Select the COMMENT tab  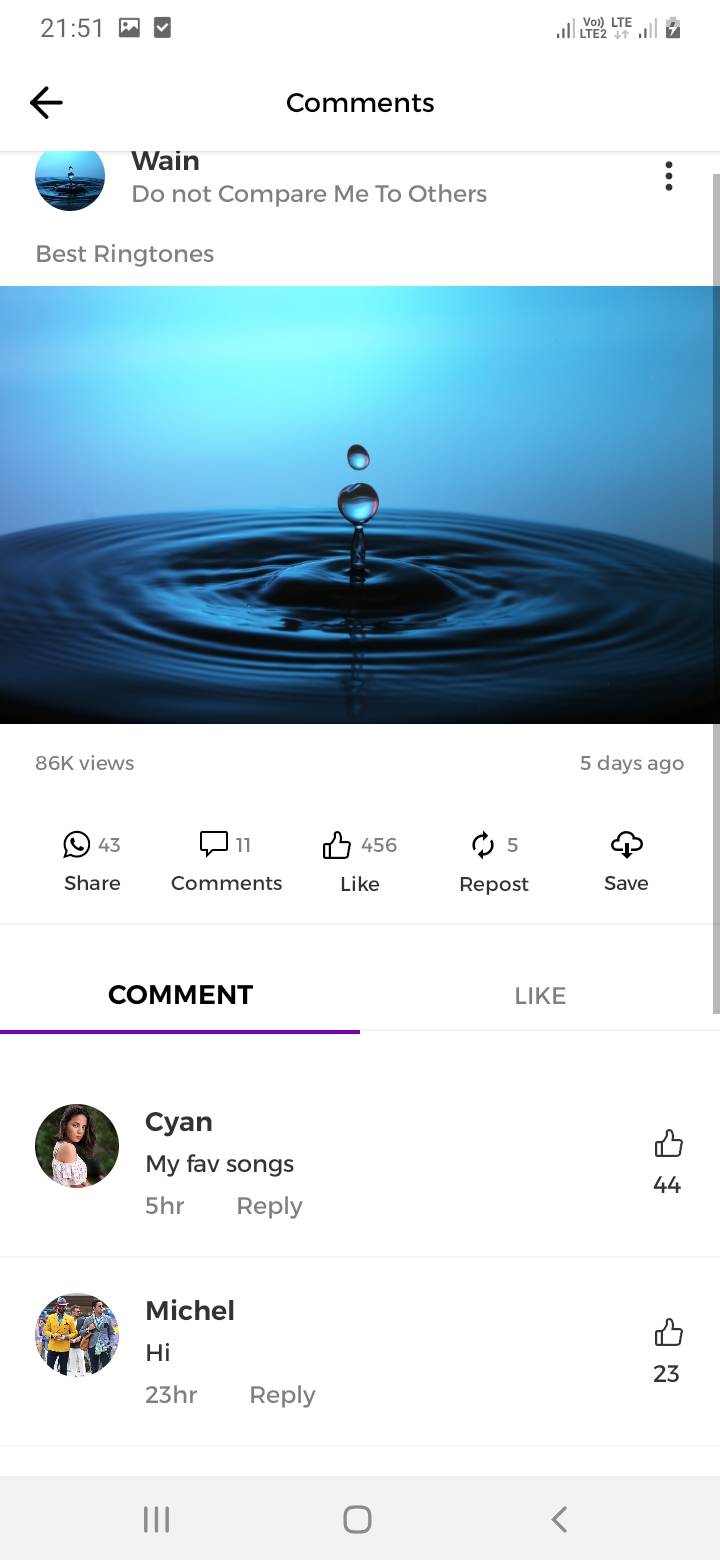[180, 995]
